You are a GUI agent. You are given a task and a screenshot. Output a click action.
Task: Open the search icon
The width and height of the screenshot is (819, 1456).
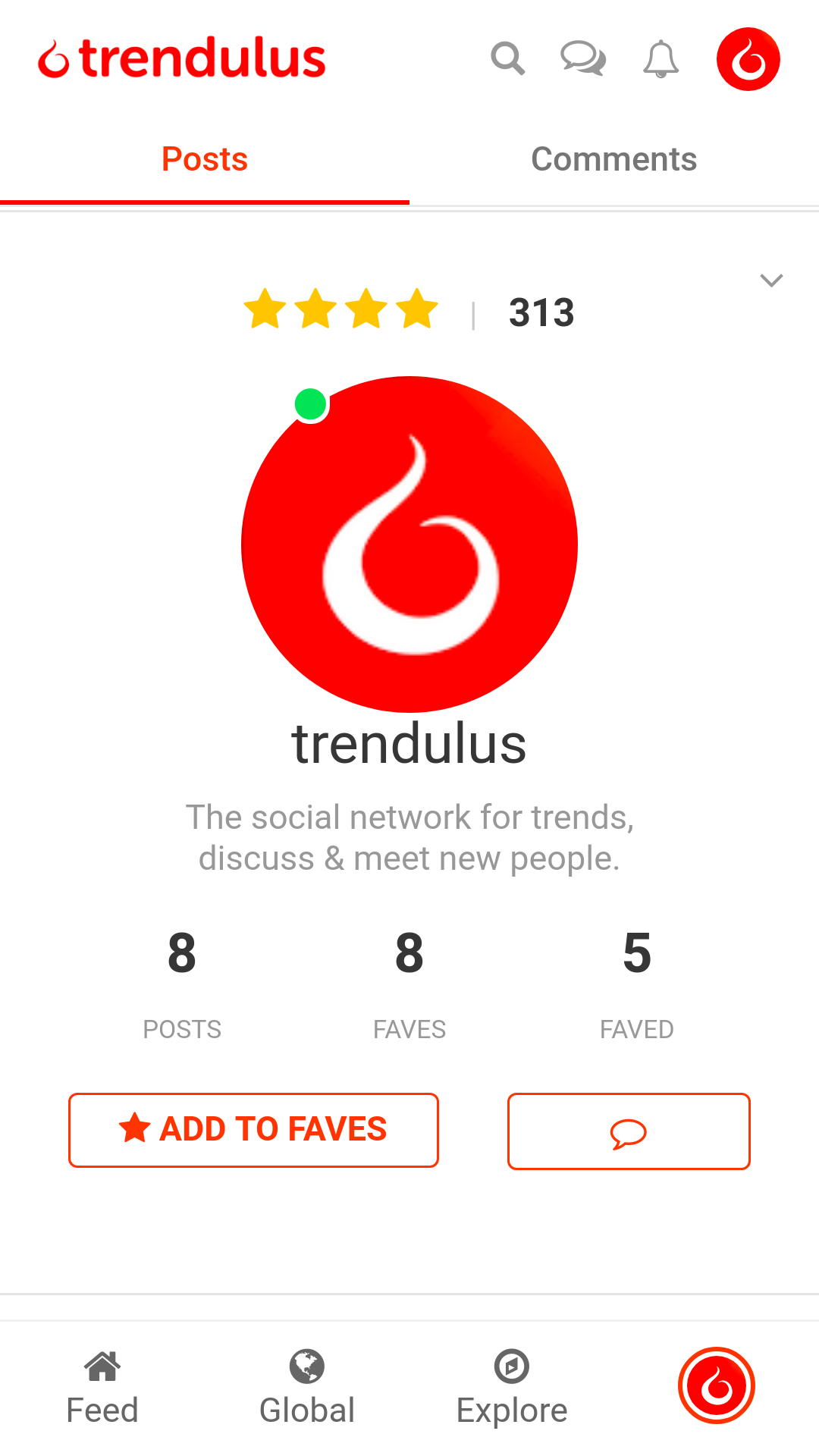[508, 59]
